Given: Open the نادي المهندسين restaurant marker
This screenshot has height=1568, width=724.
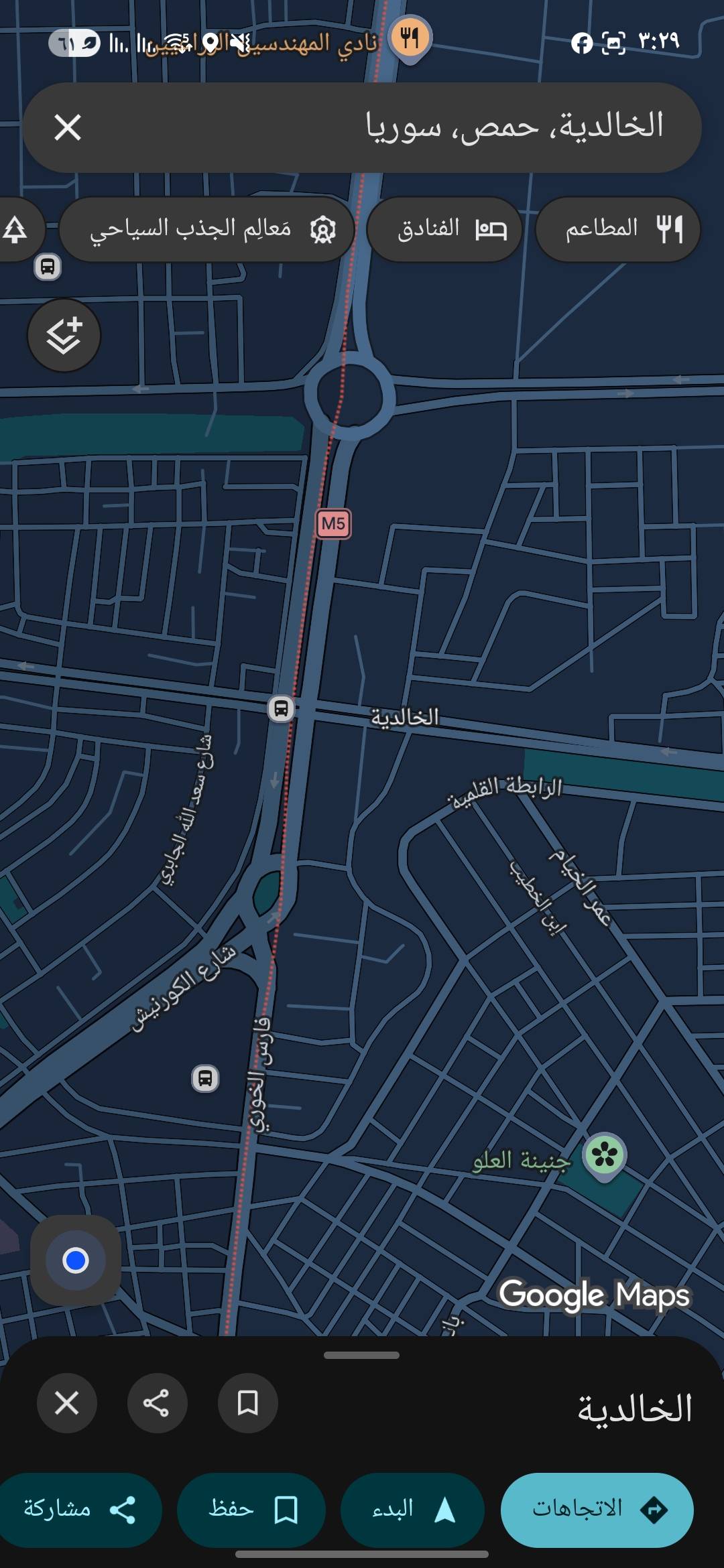Looking at the screenshot, I should pos(410,38).
